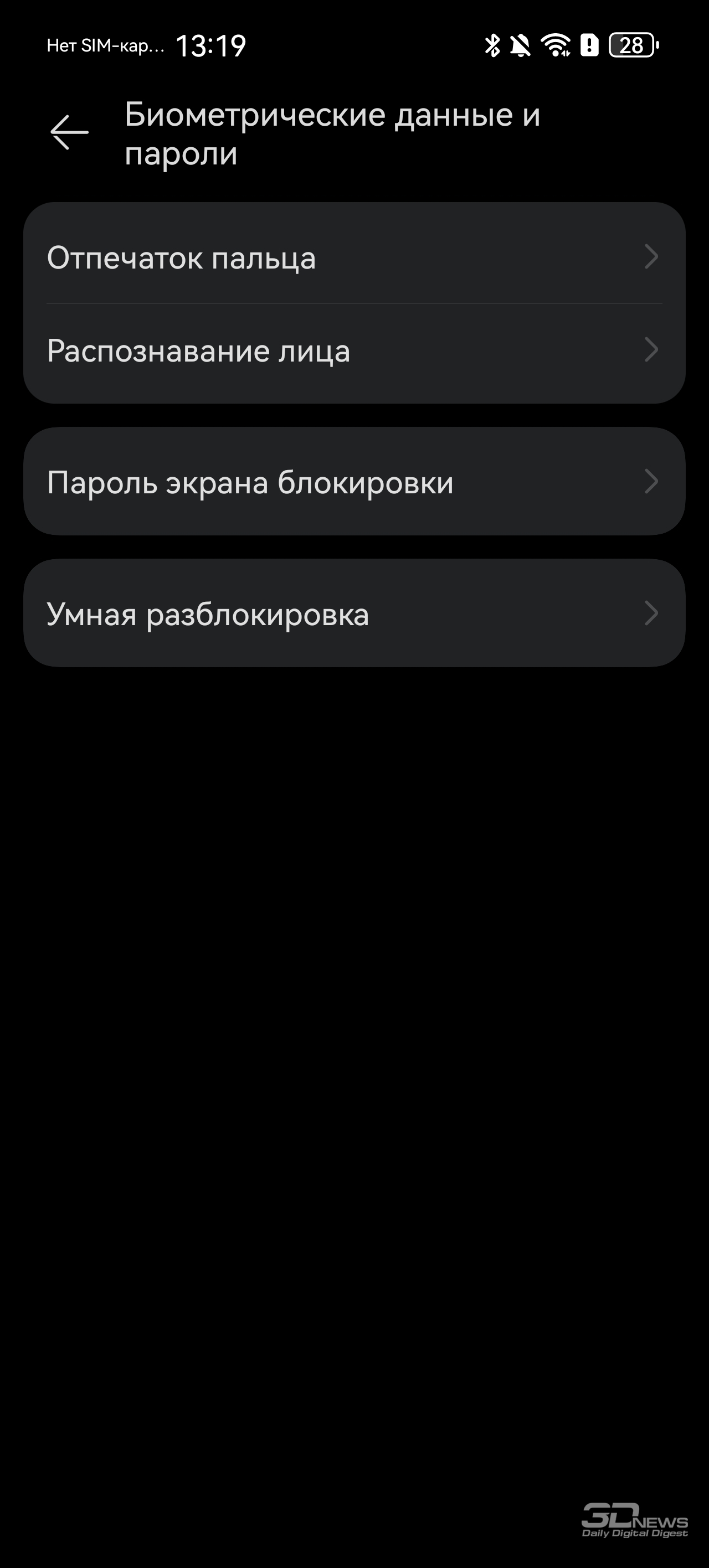Open Распознавание лица settings
The height and width of the screenshot is (1568, 709).
[x=353, y=350]
